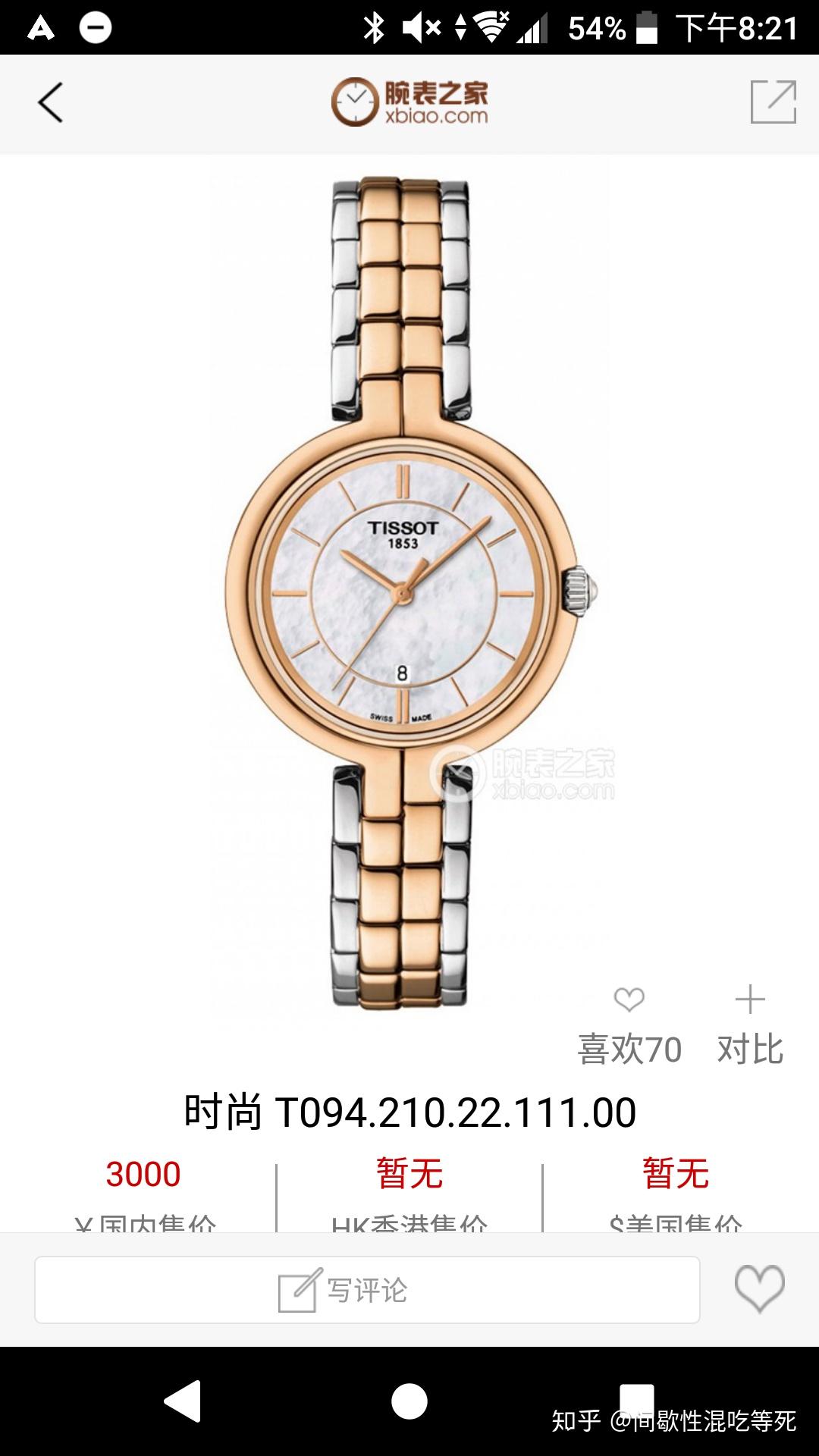Open the 写评论 comment box

point(367,1290)
